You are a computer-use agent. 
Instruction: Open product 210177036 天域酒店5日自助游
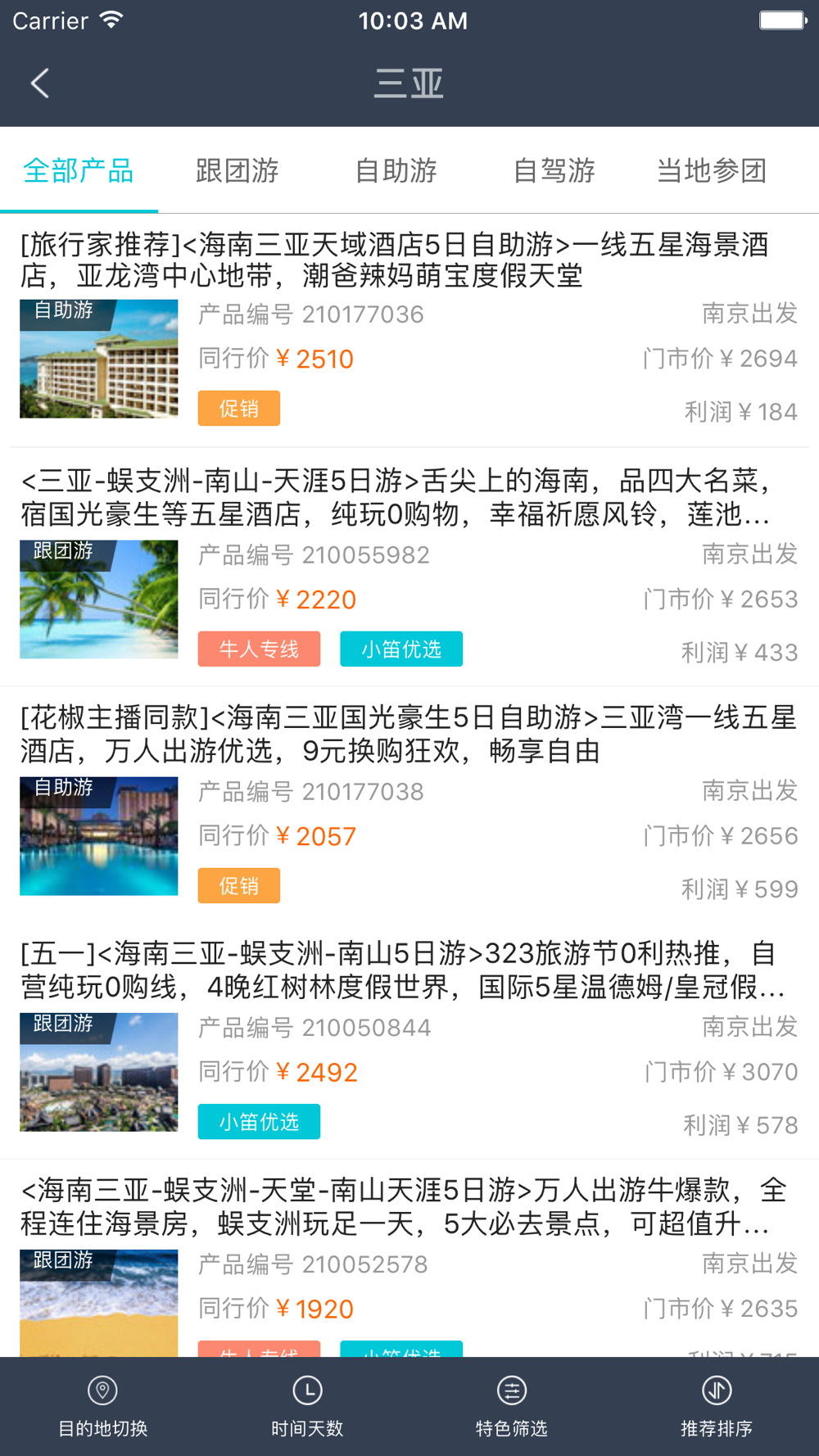(409, 330)
